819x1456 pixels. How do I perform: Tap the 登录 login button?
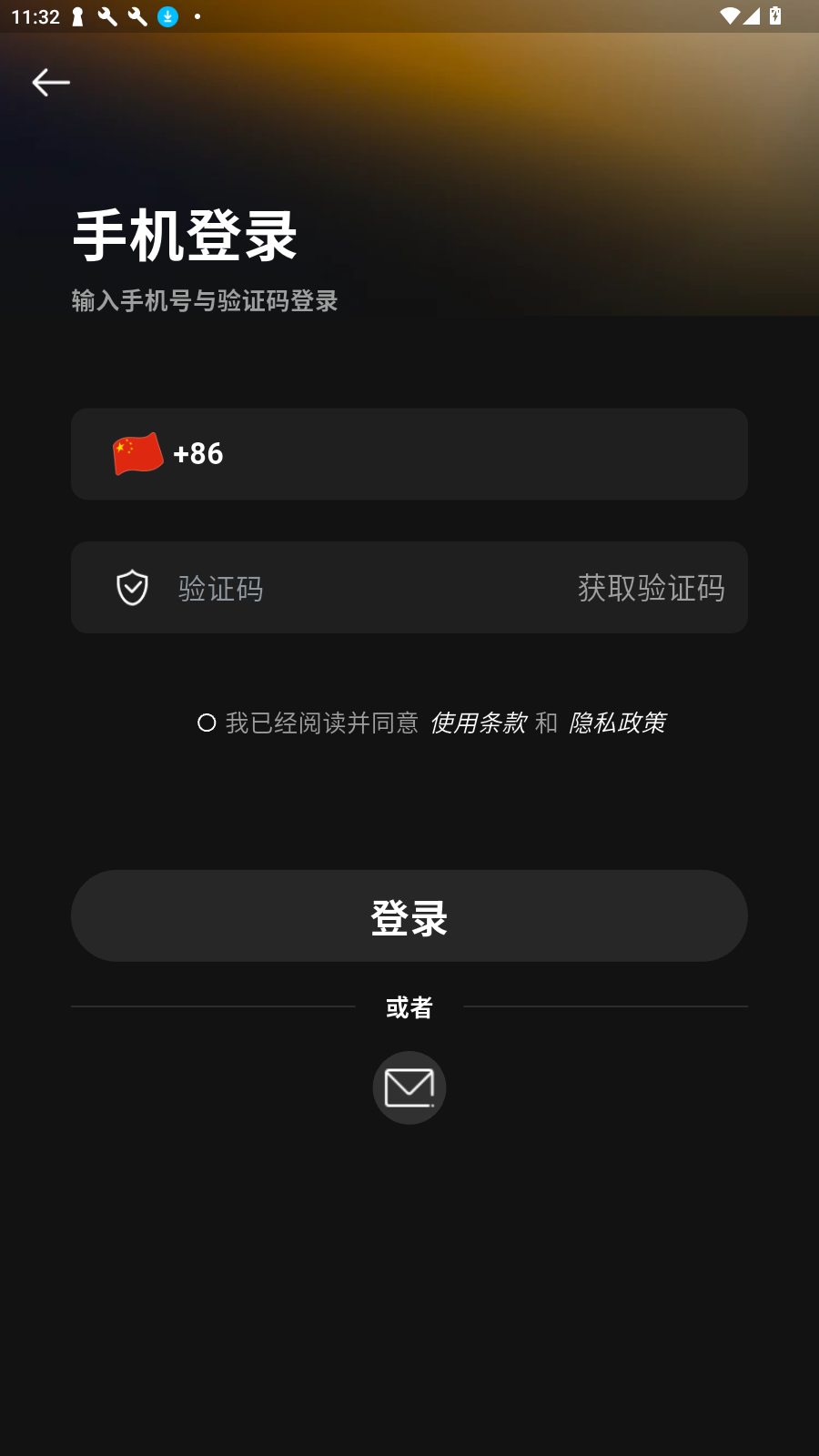pyautogui.click(x=409, y=915)
